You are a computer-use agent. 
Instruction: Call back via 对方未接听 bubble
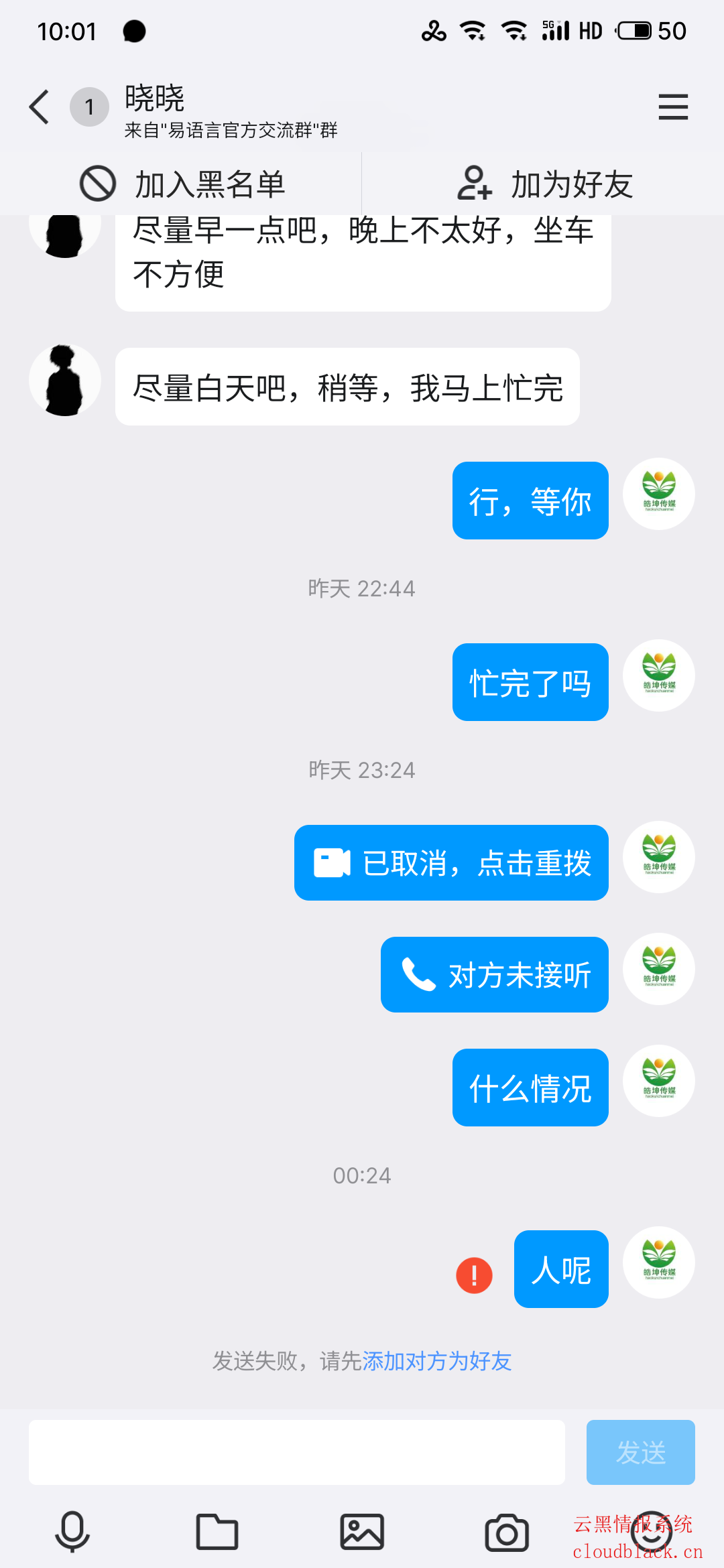495,975
